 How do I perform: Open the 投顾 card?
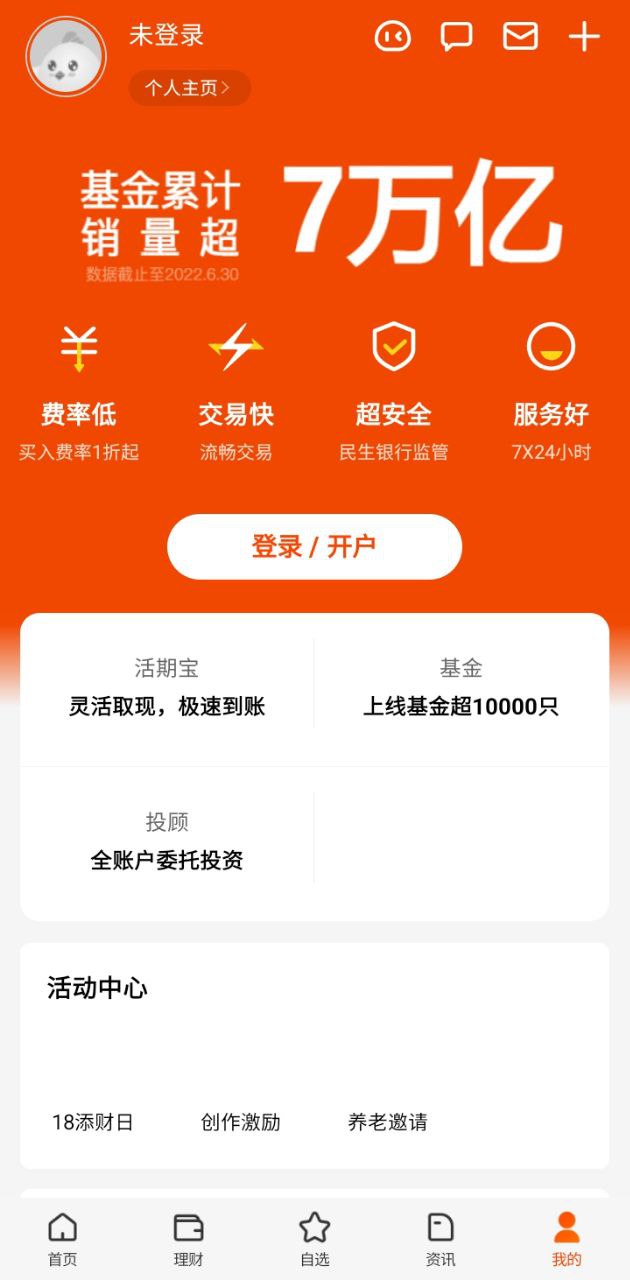pos(167,842)
